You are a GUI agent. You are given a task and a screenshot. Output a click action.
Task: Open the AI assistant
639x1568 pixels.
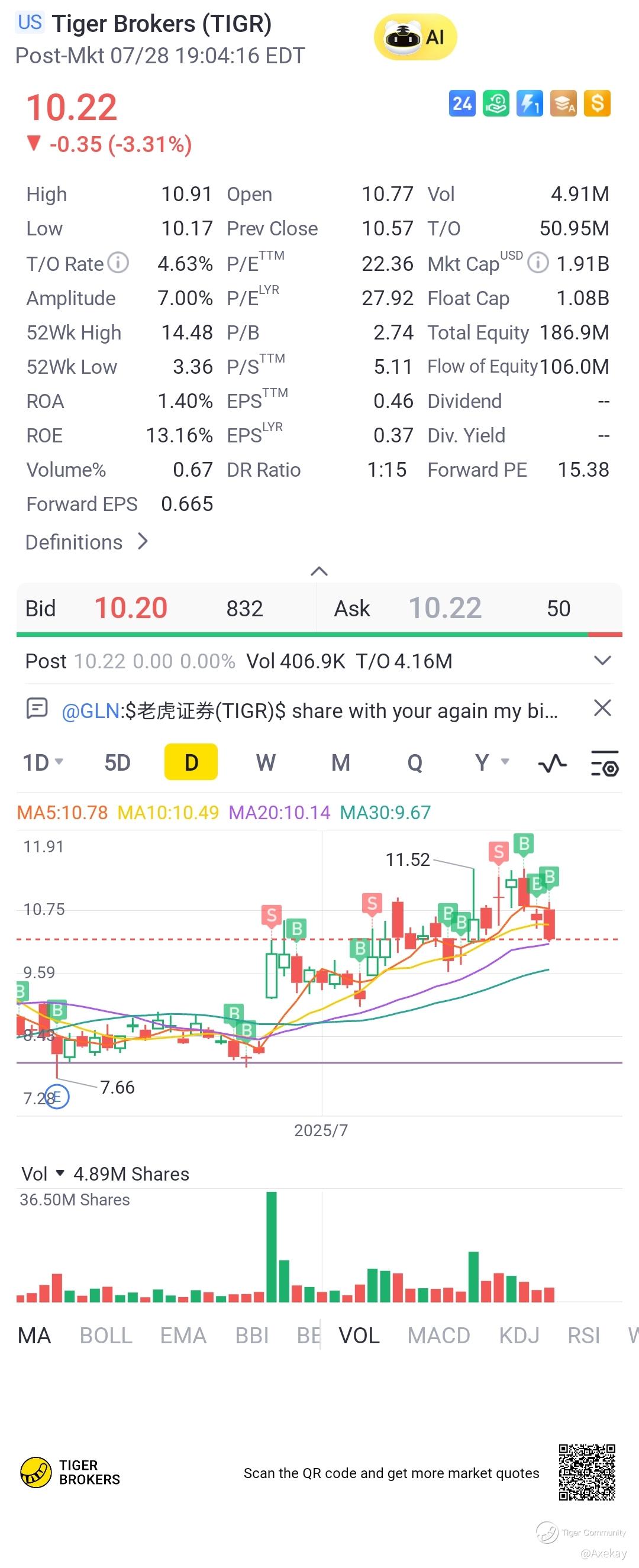415,37
